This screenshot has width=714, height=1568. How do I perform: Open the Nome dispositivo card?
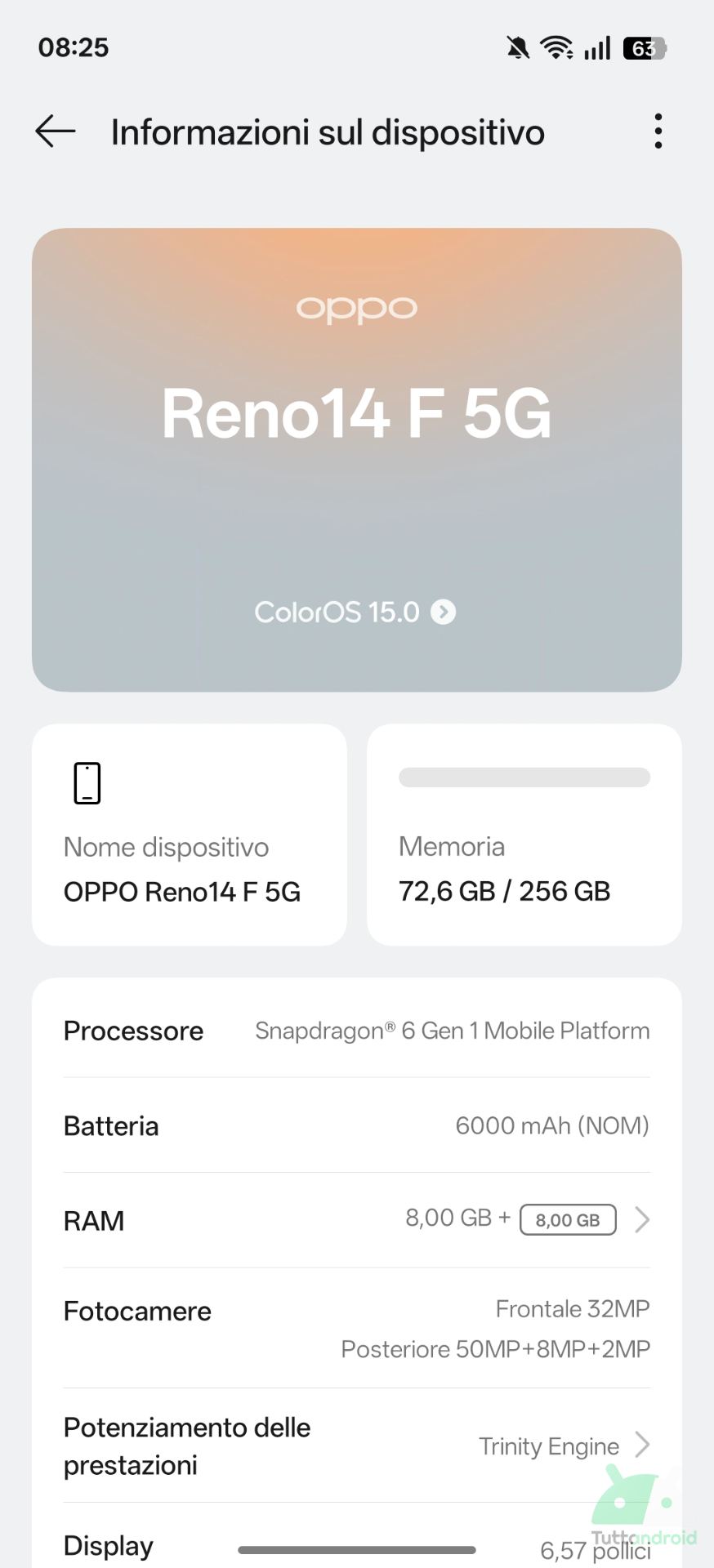(x=189, y=835)
